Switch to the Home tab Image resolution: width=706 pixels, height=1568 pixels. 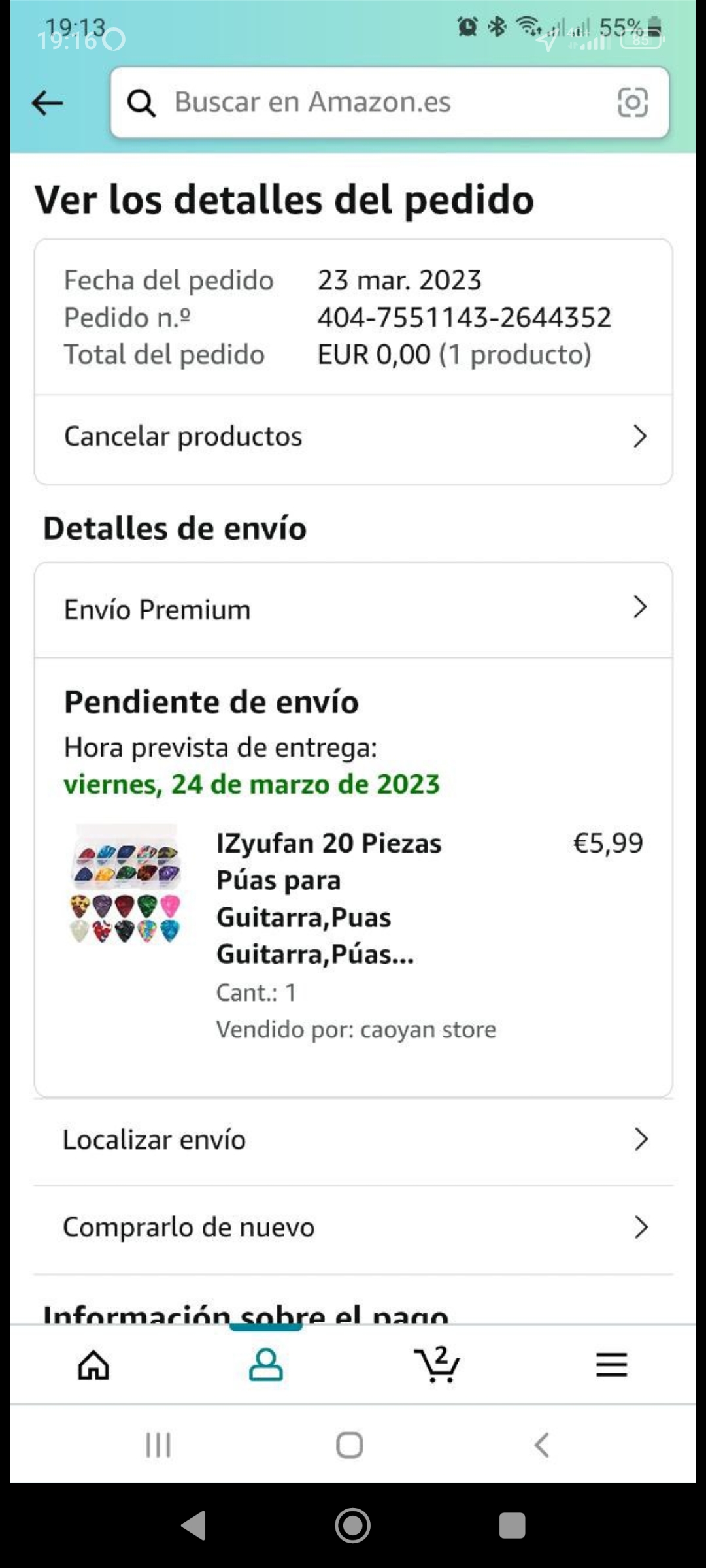(93, 1365)
